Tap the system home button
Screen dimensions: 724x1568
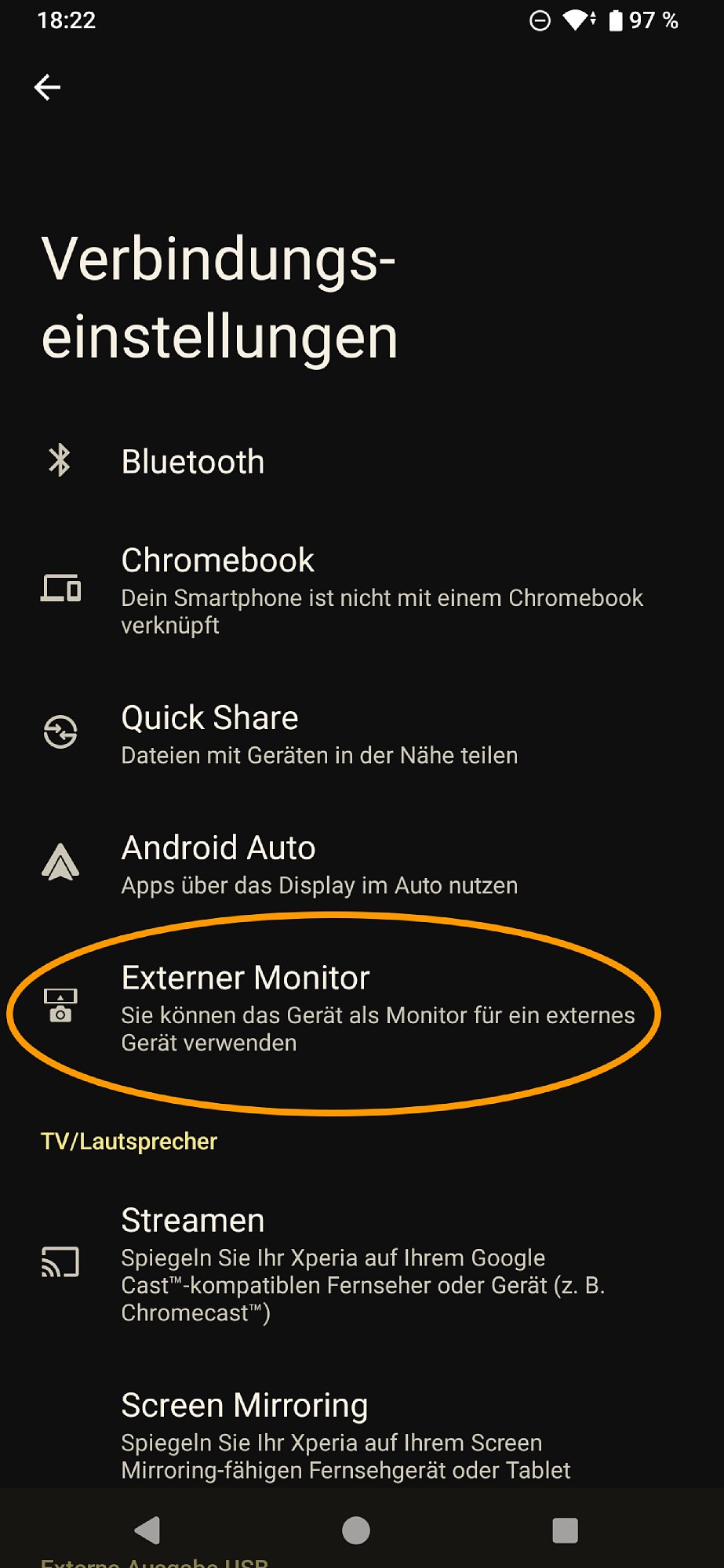(x=356, y=1530)
